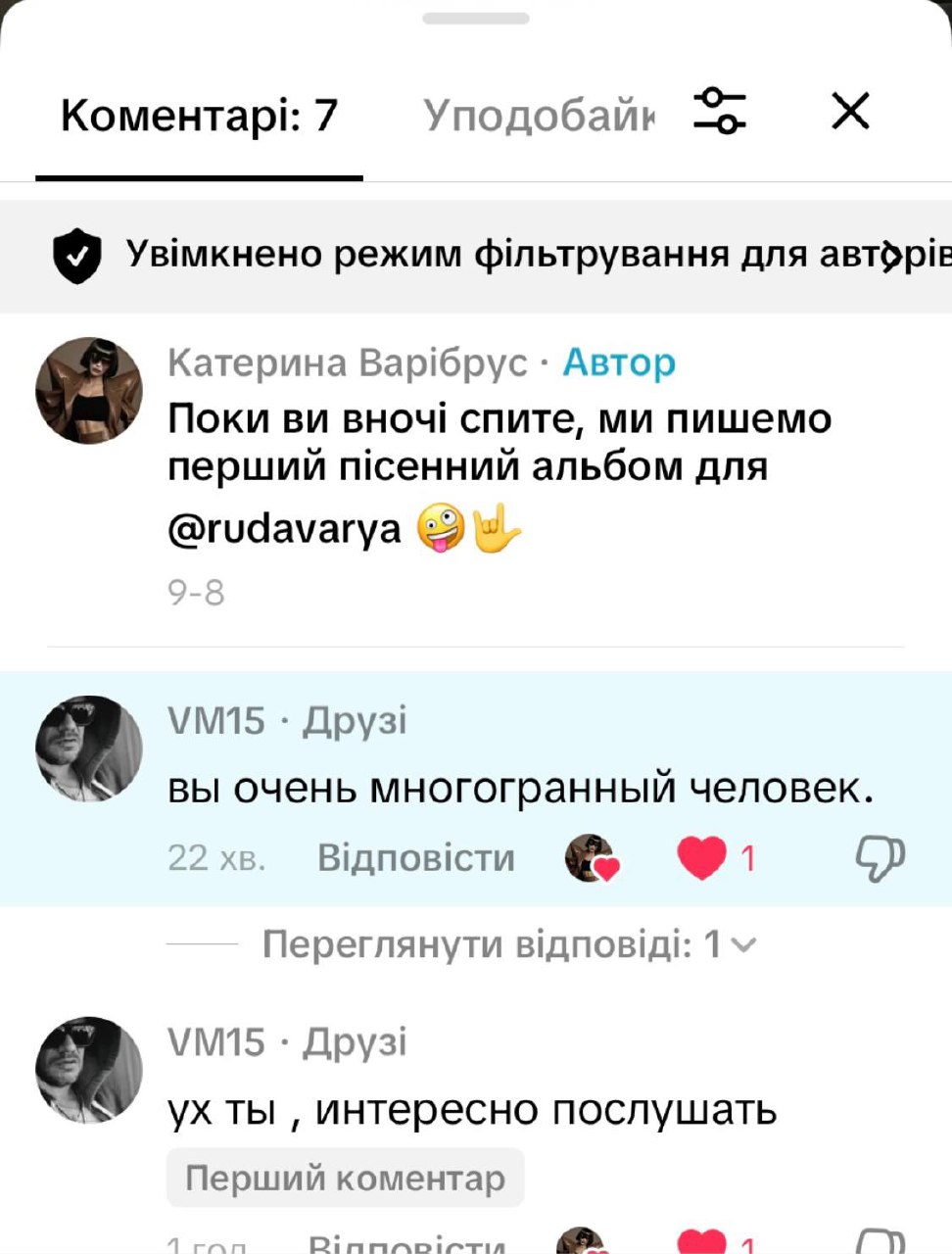Image resolution: width=952 pixels, height=1254 pixels.
Task: Open comment filter settings icon
Action: pyautogui.click(x=720, y=111)
